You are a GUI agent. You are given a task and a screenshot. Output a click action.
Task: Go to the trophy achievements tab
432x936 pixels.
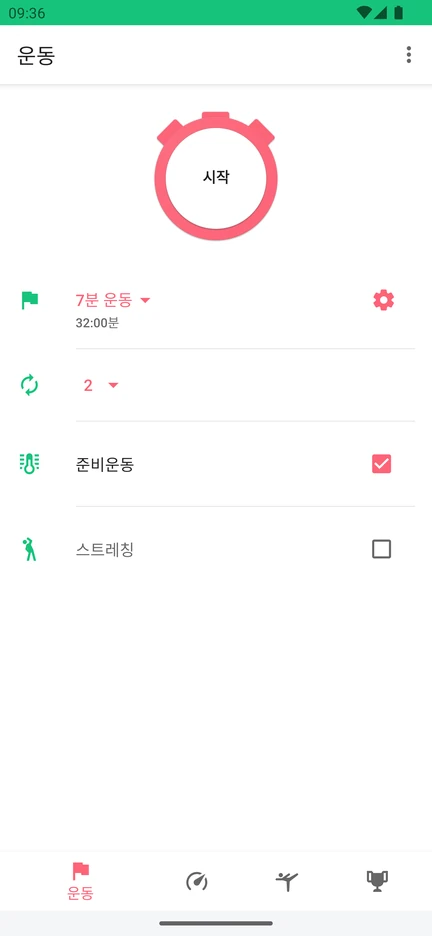coord(377,880)
